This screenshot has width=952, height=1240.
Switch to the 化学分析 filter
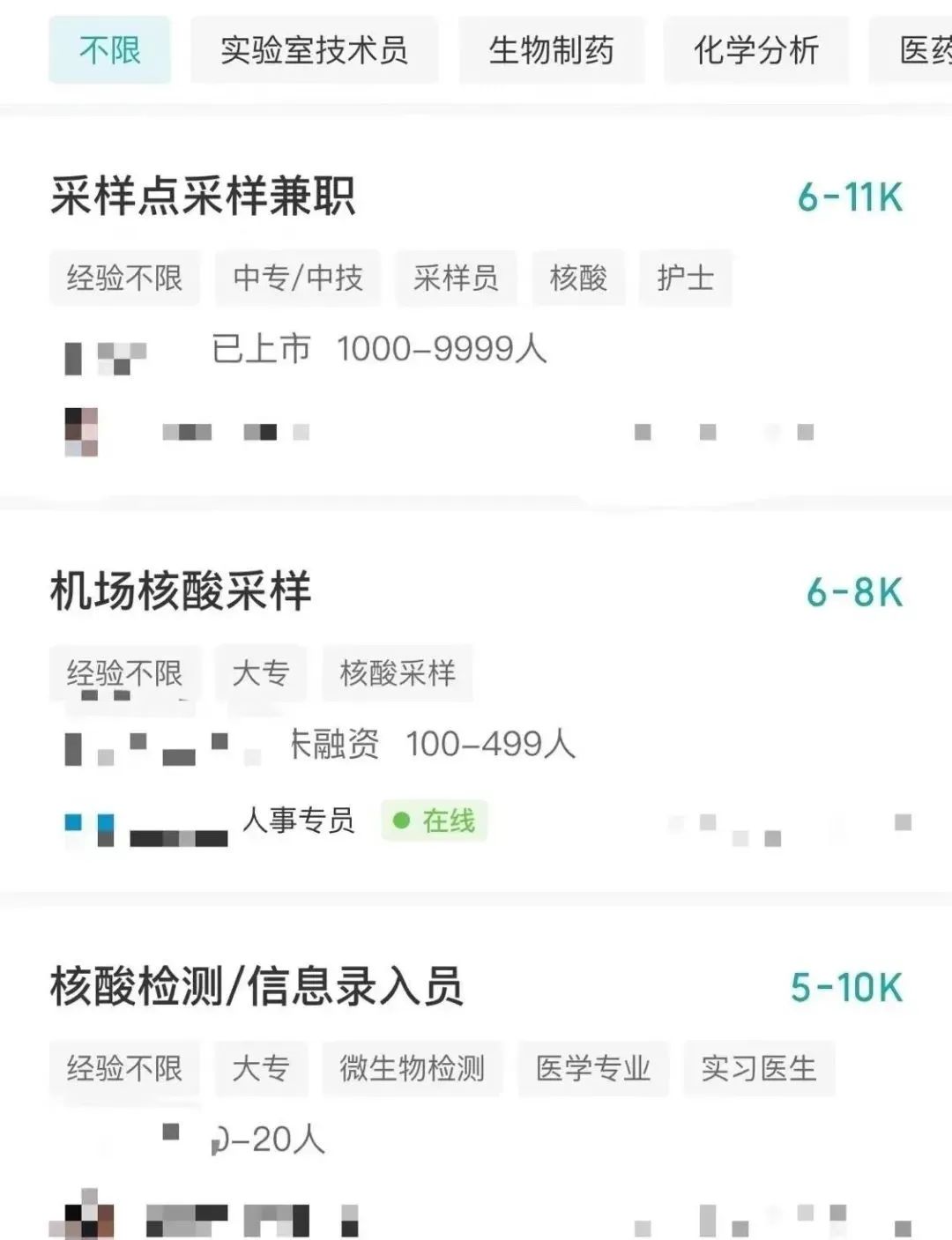pos(755,50)
